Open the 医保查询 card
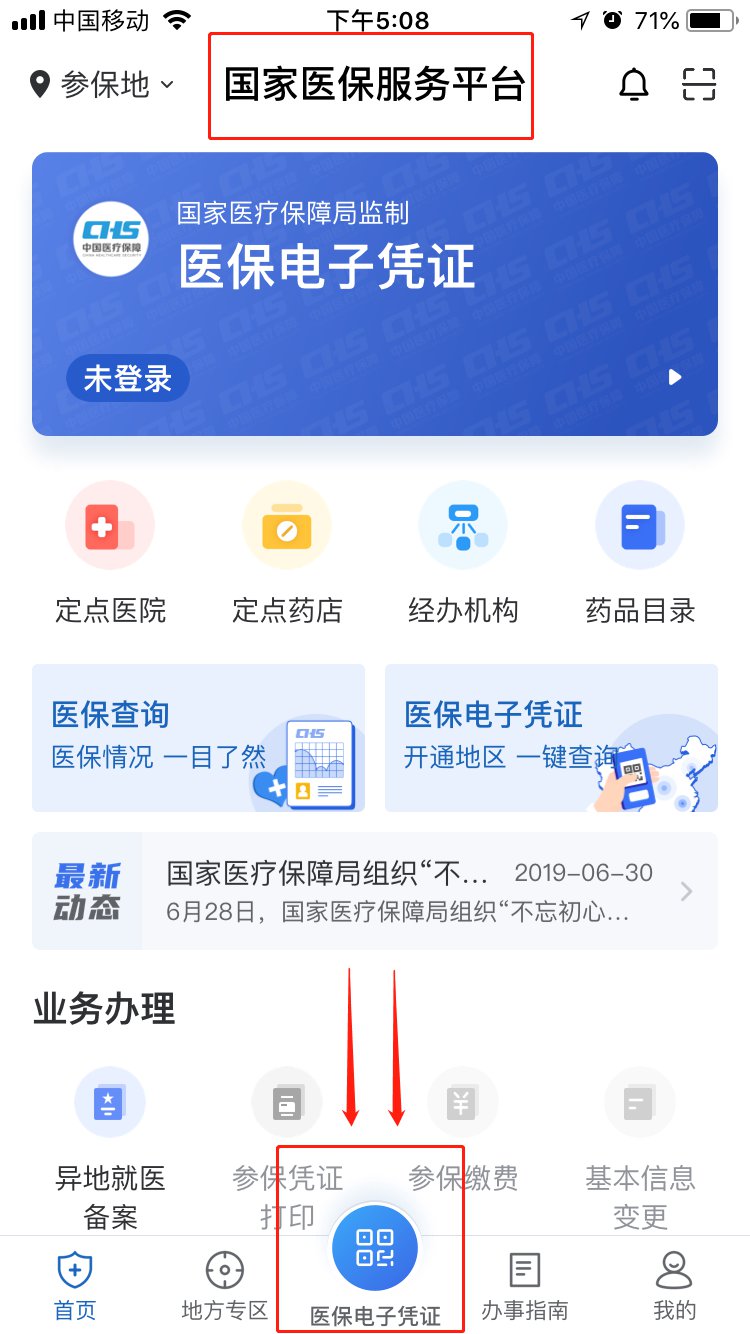The image size is (750, 1334). pos(198,738)
